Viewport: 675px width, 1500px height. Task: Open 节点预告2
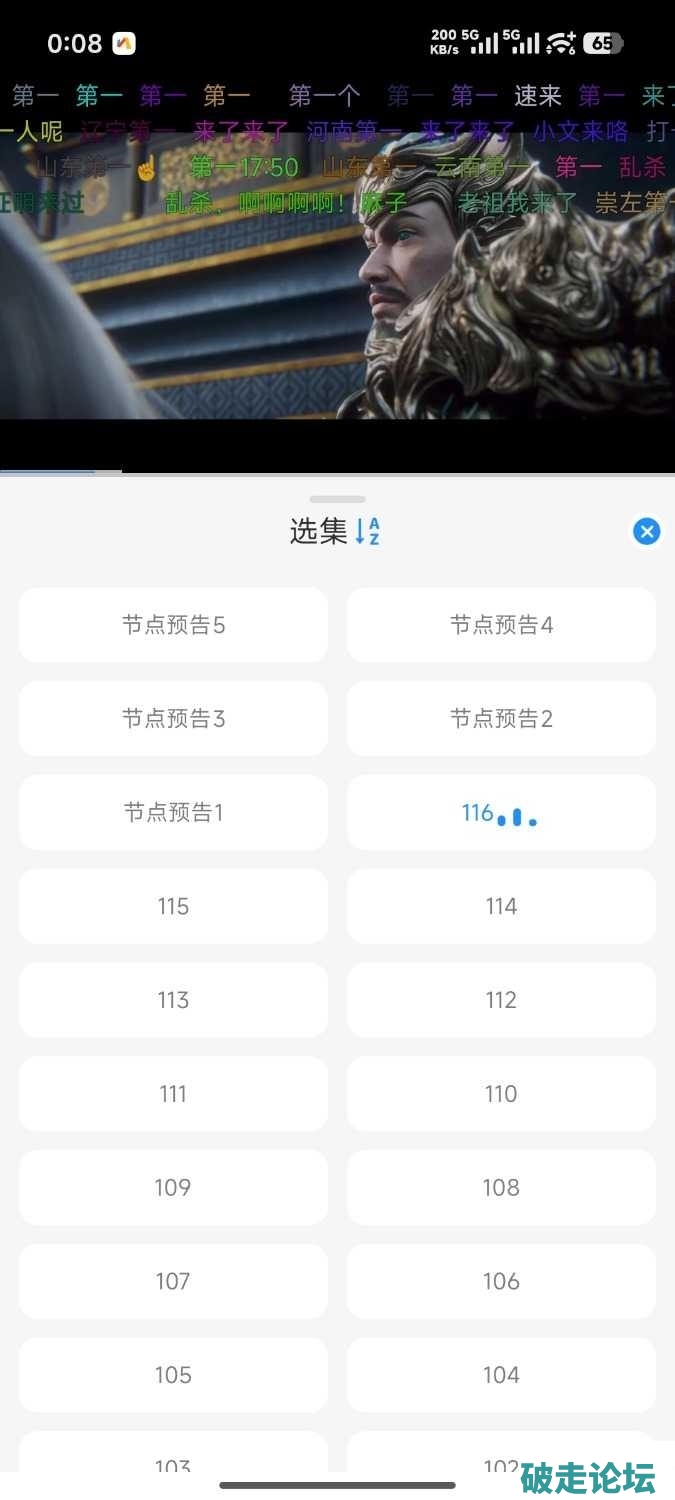(501, 719)
